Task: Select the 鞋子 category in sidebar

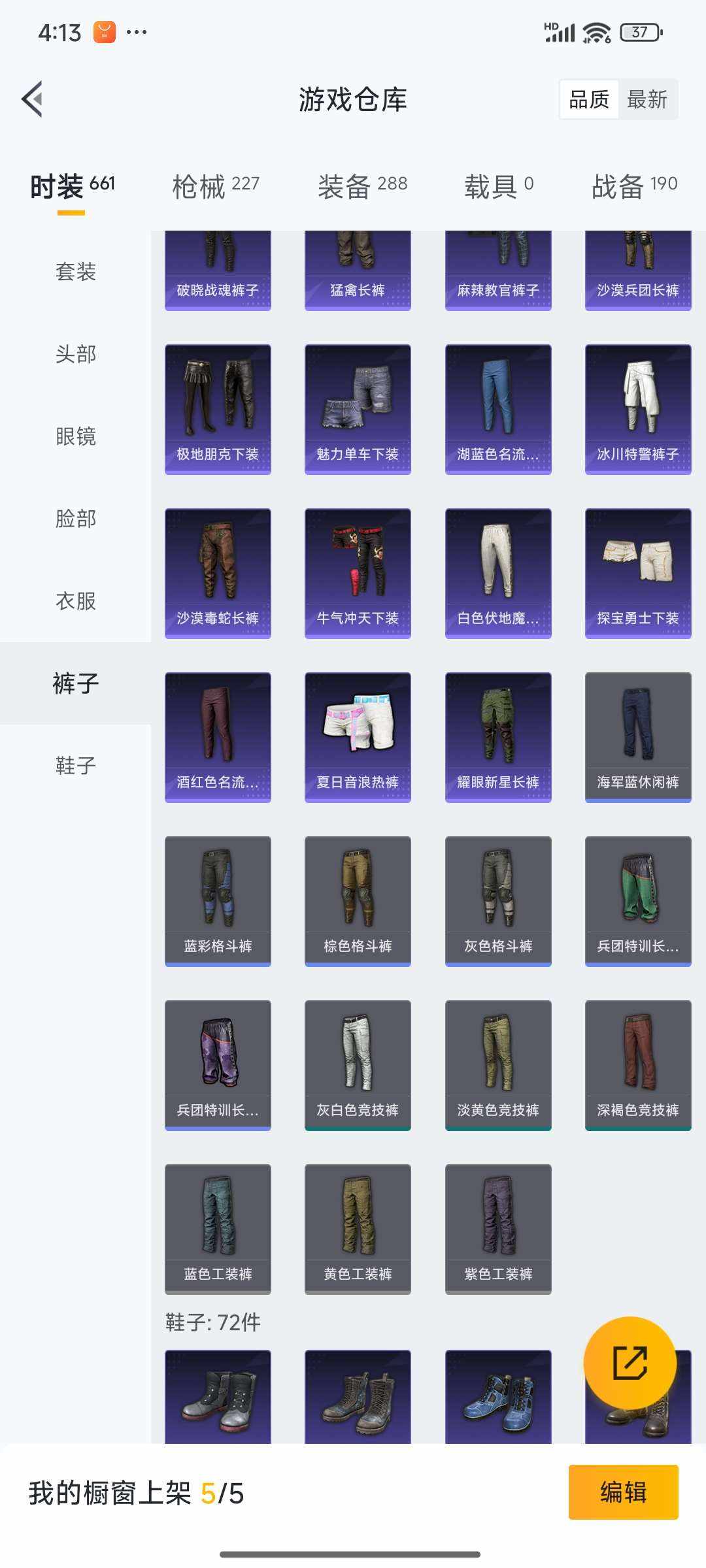Action: 74,766
